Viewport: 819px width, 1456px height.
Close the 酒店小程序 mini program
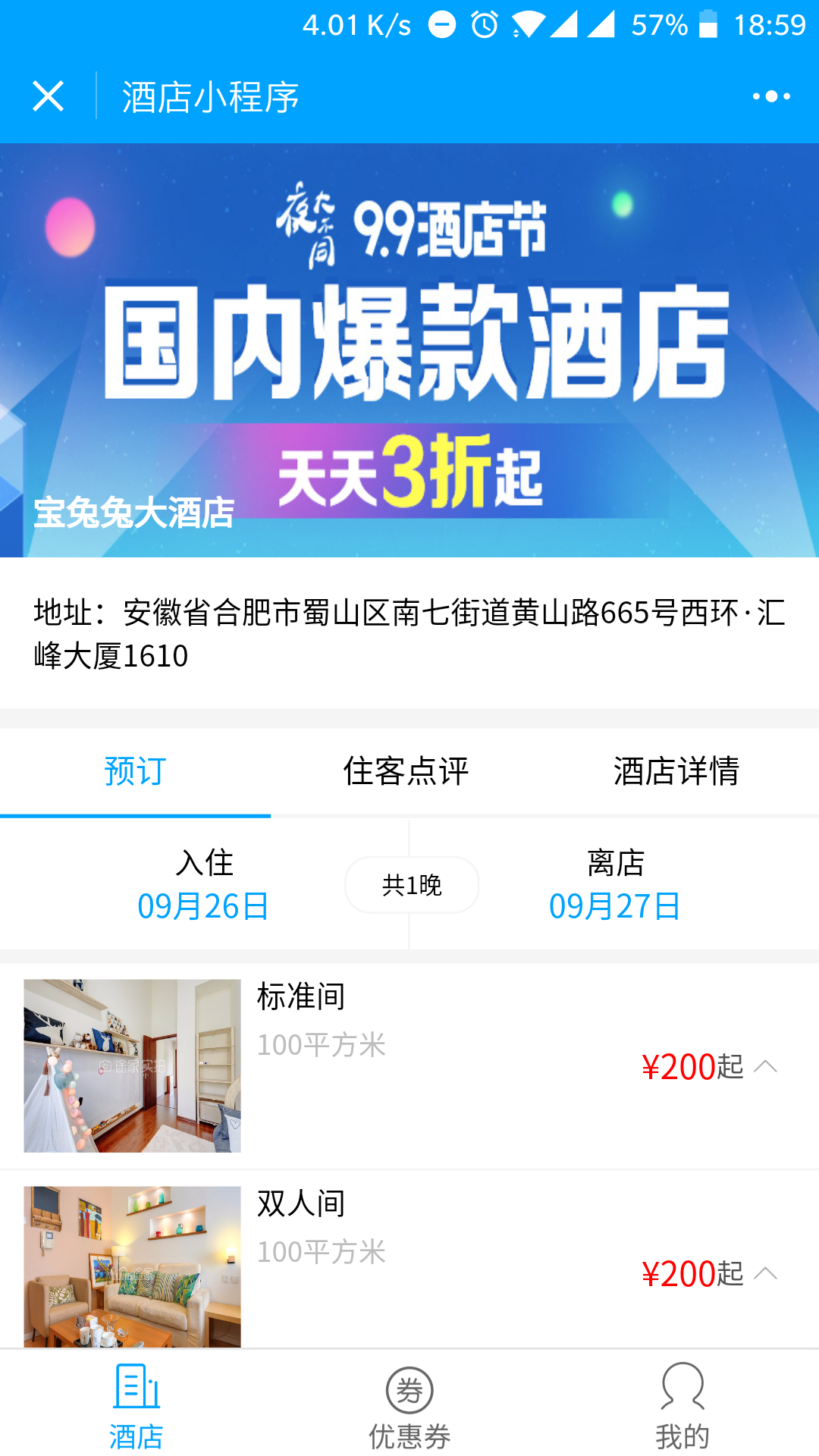[48, 96]
